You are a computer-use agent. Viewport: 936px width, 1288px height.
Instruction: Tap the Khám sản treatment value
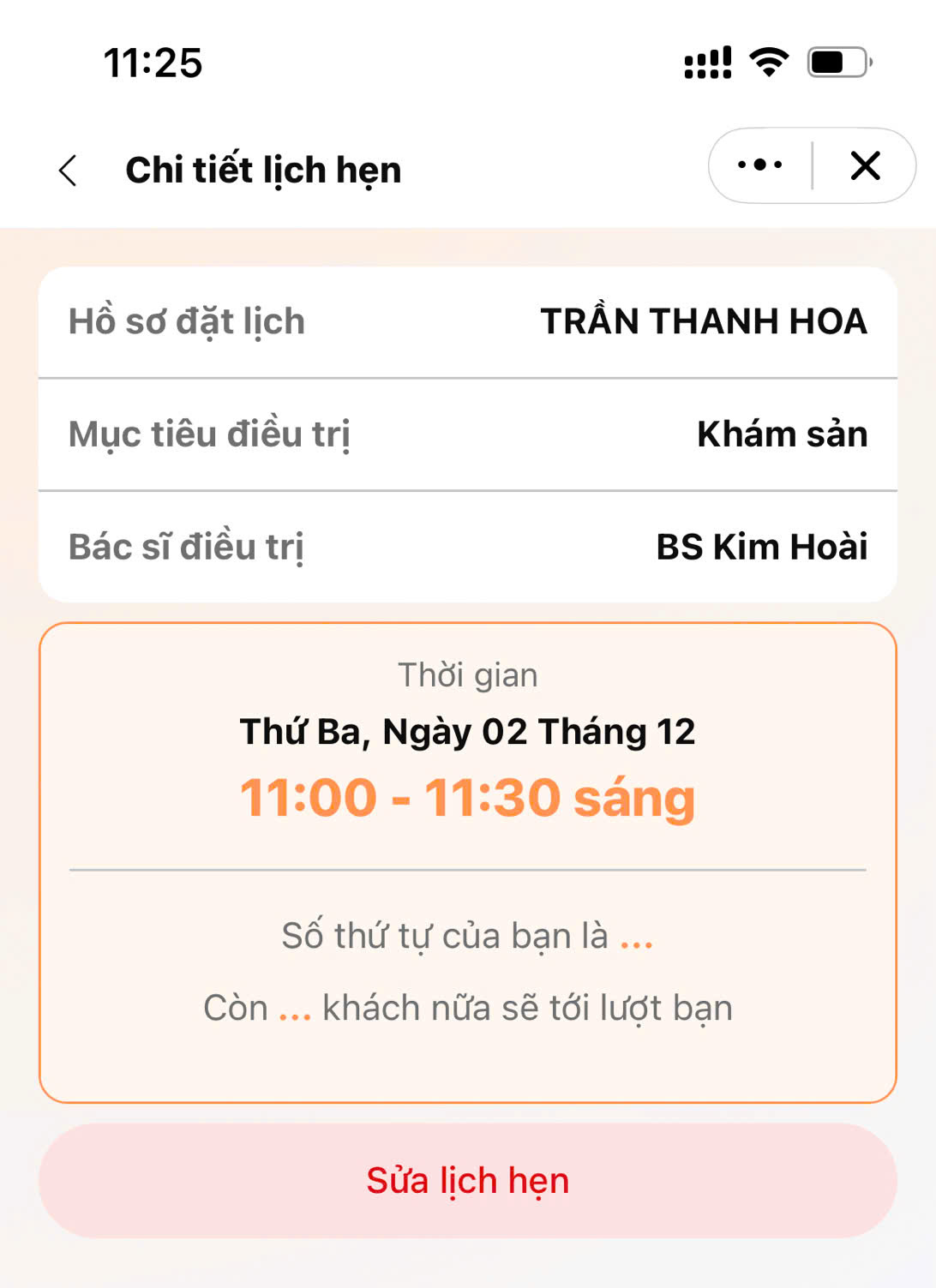[782, 435]
